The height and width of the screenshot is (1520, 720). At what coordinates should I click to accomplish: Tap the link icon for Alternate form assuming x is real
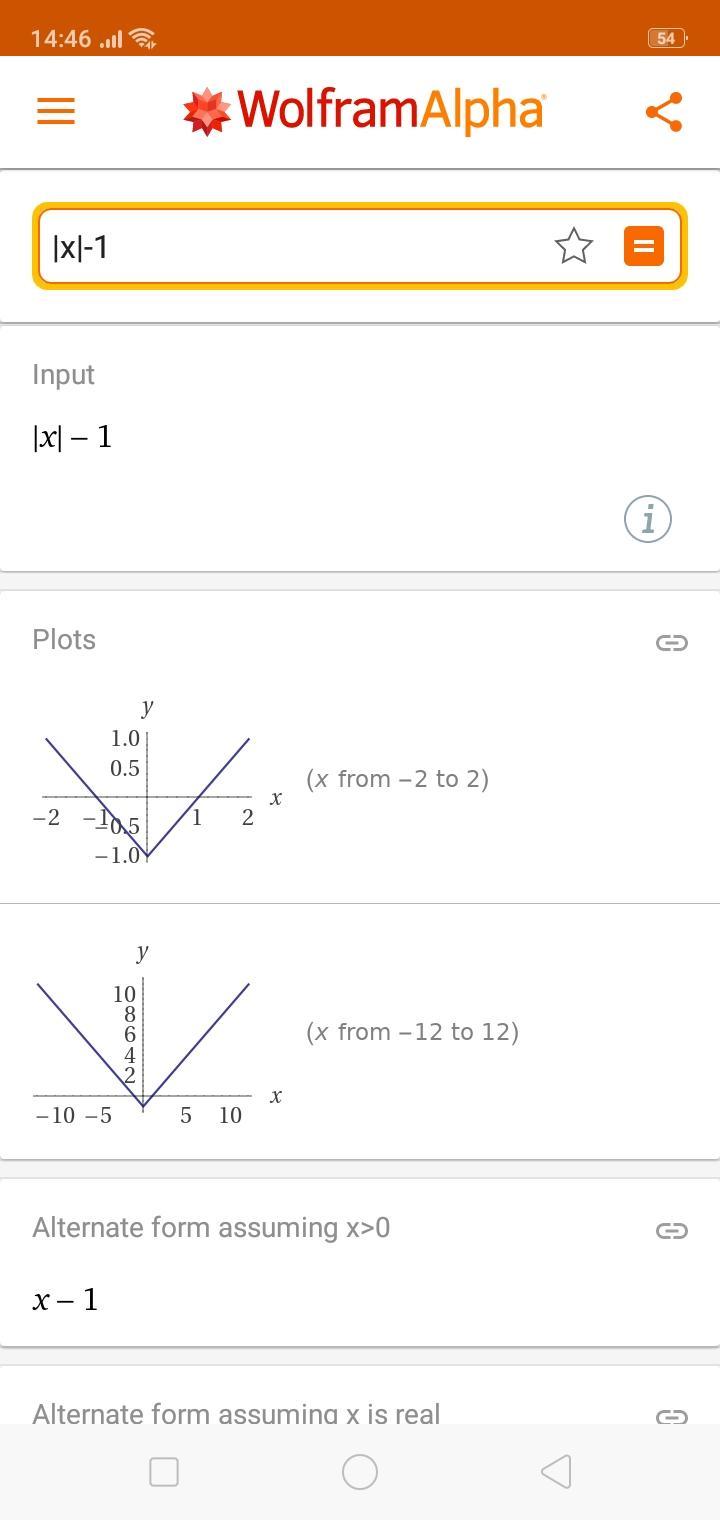point(671,1414)
